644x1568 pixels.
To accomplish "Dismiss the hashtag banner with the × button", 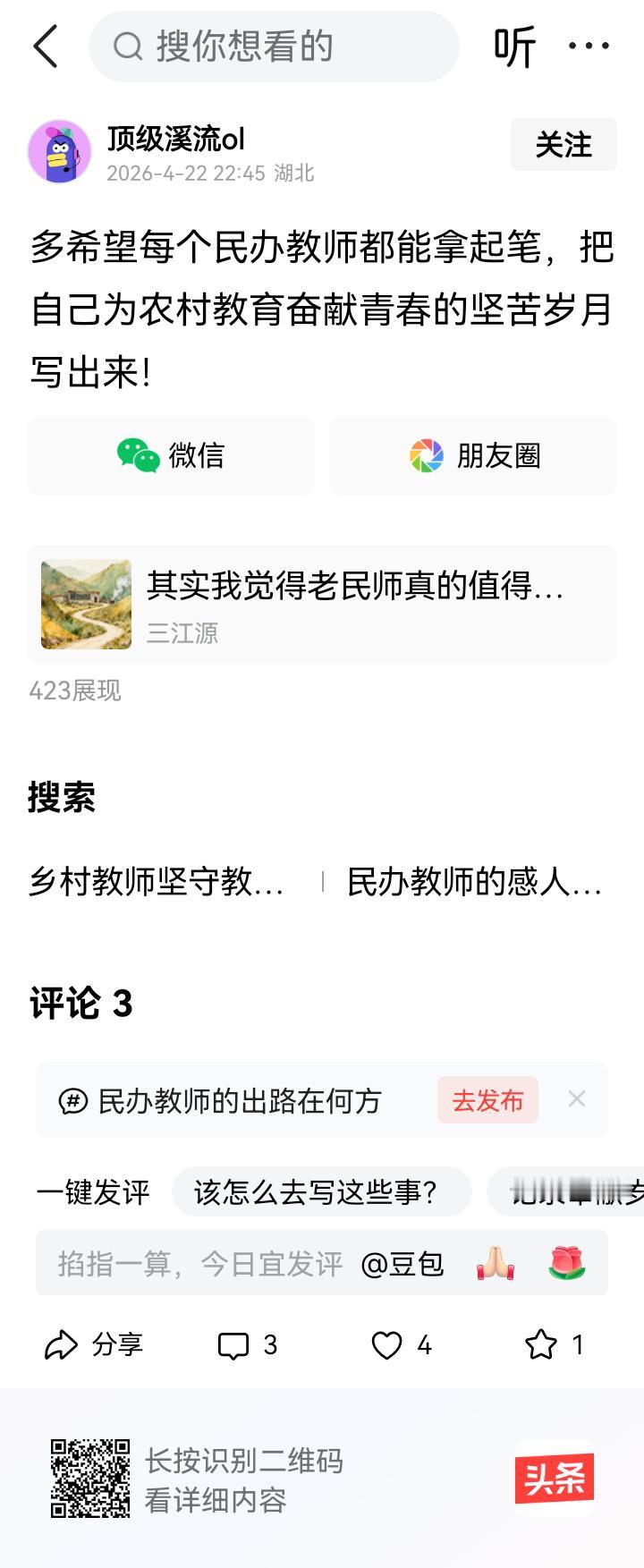I will (x=577, y=1098).
